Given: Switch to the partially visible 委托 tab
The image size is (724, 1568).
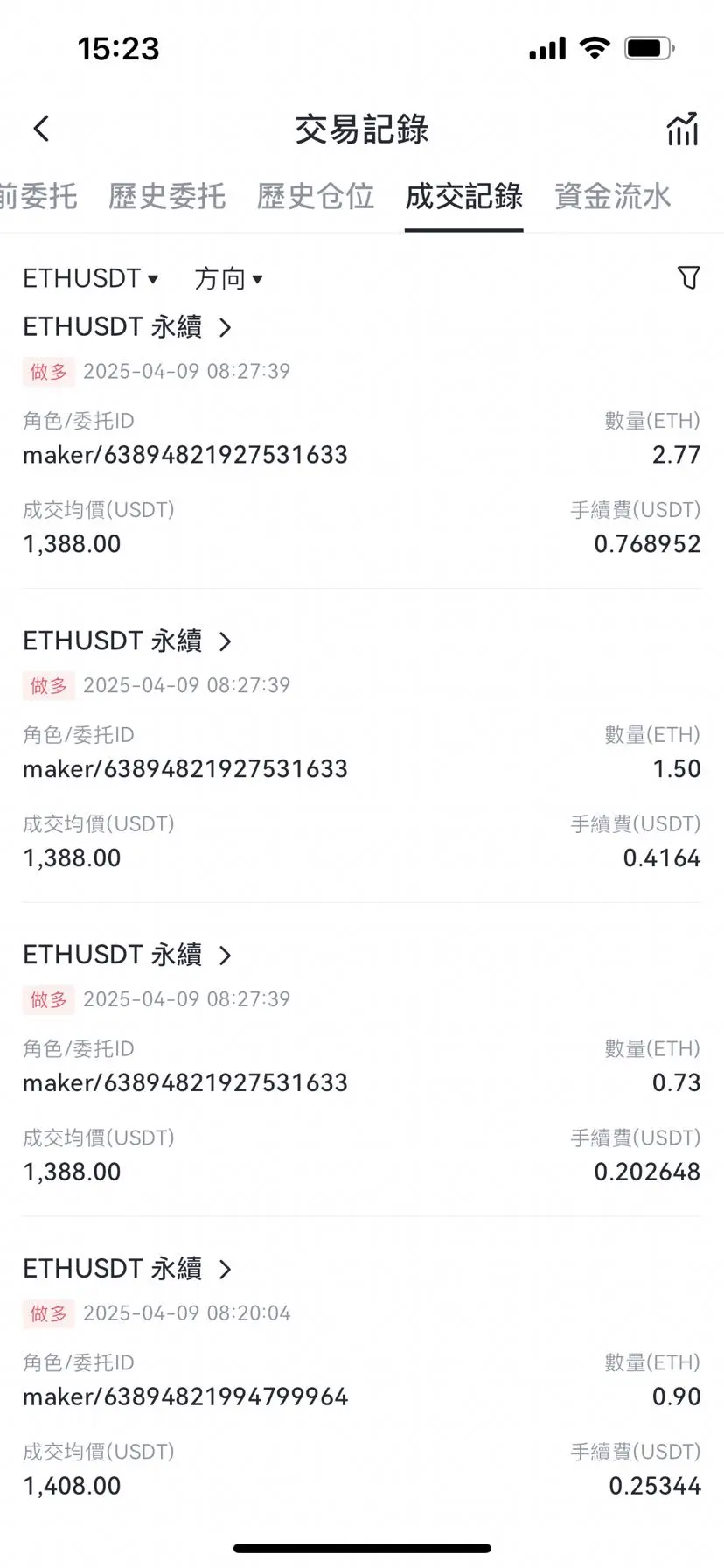Looking at the screenshot, I should pyautogui.click(x=38, y=196).
